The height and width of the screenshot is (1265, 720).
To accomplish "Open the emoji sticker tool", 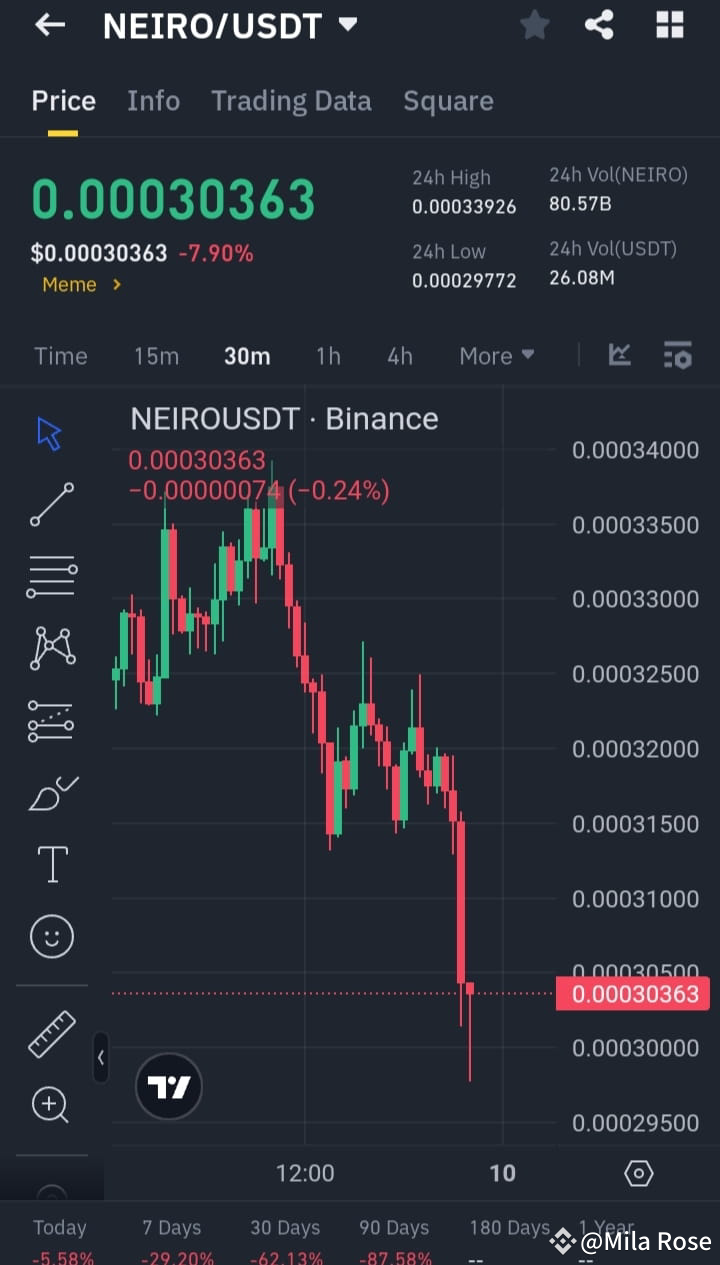I will pos(51,936).
